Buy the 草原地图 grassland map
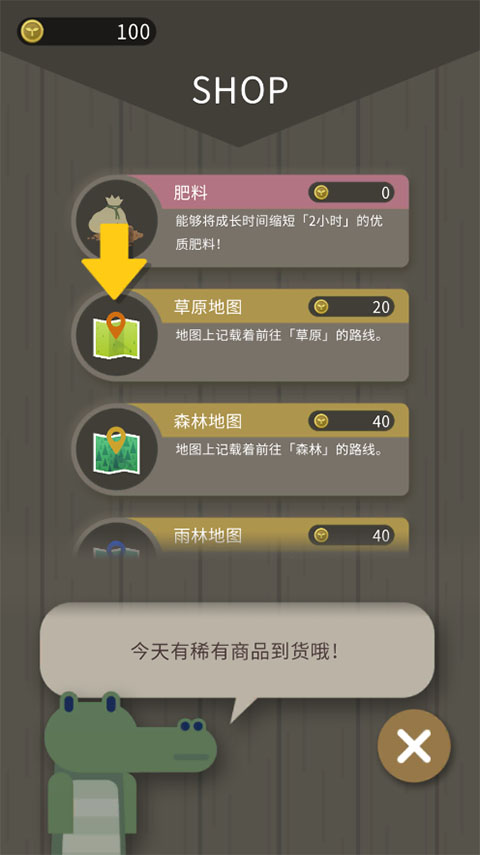Screen dimensions: 480x855 [241, 335]
